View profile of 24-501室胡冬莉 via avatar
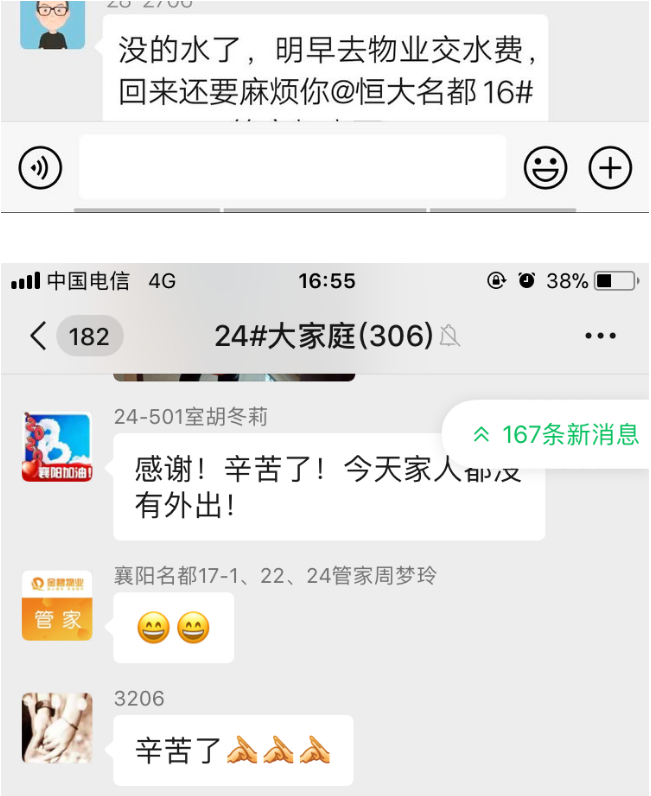Image resolution: width=651 pixels, height=796 pixels. coord(57,447)
